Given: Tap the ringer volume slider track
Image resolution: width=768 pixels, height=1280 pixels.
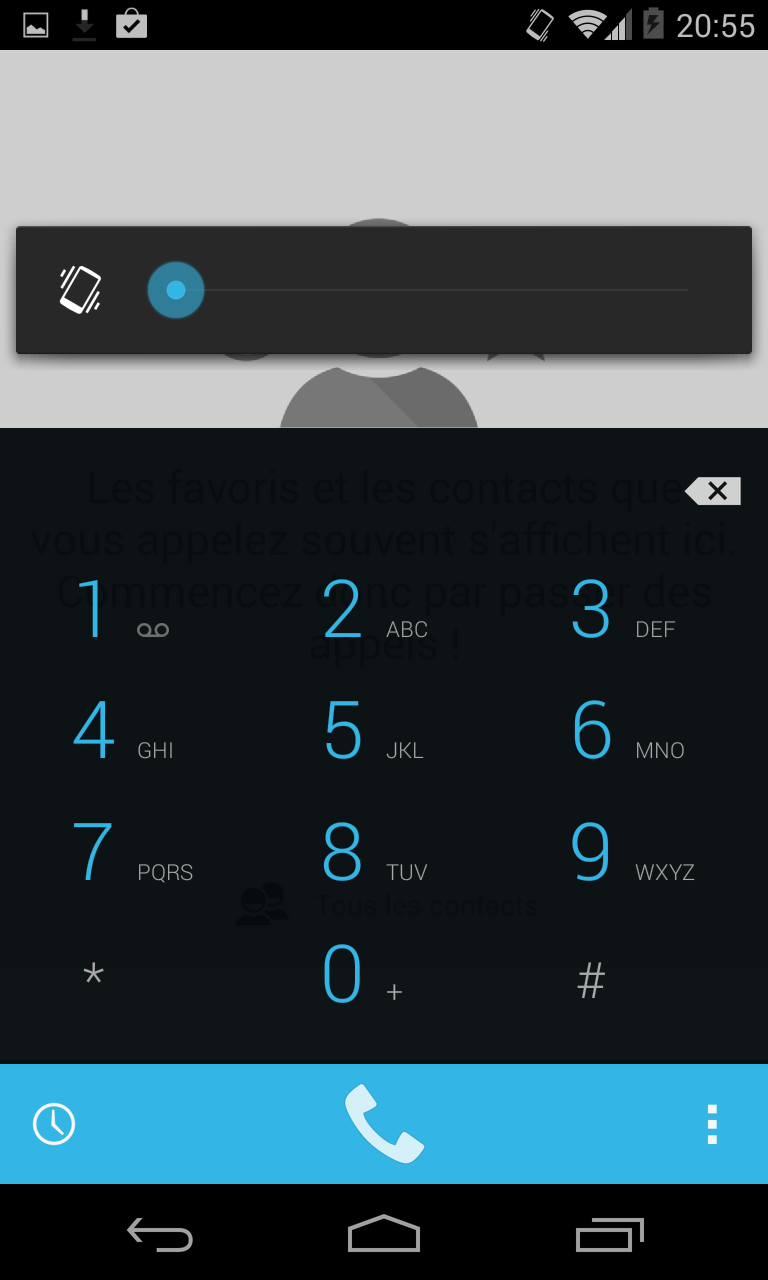Looking at the screenshot, I should pos(440,291).
